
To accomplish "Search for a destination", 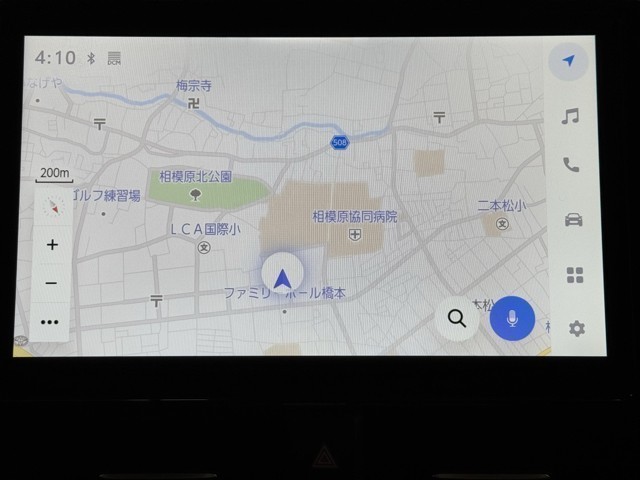I will 457,319.
